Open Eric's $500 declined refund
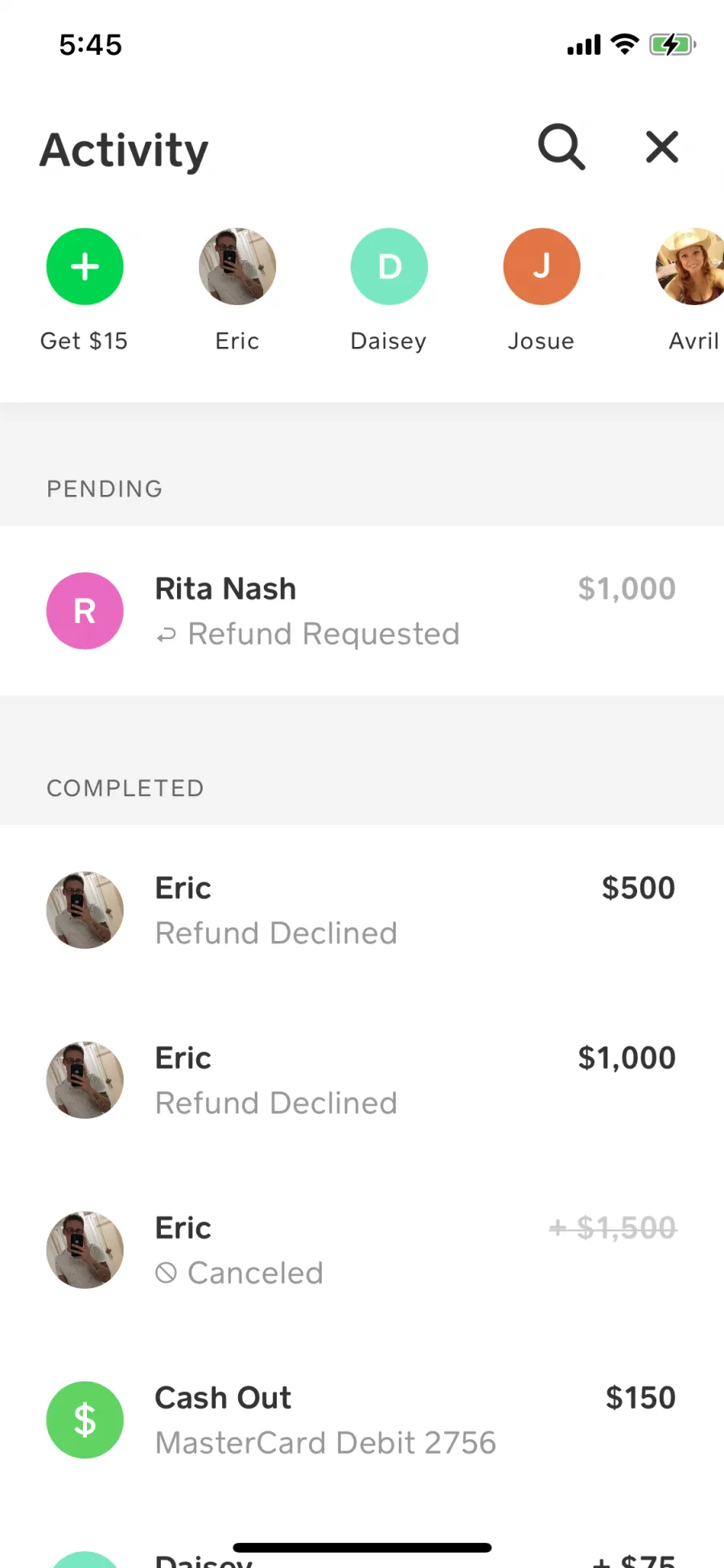This screenshot has height=1568, width=724. [362, 910]
